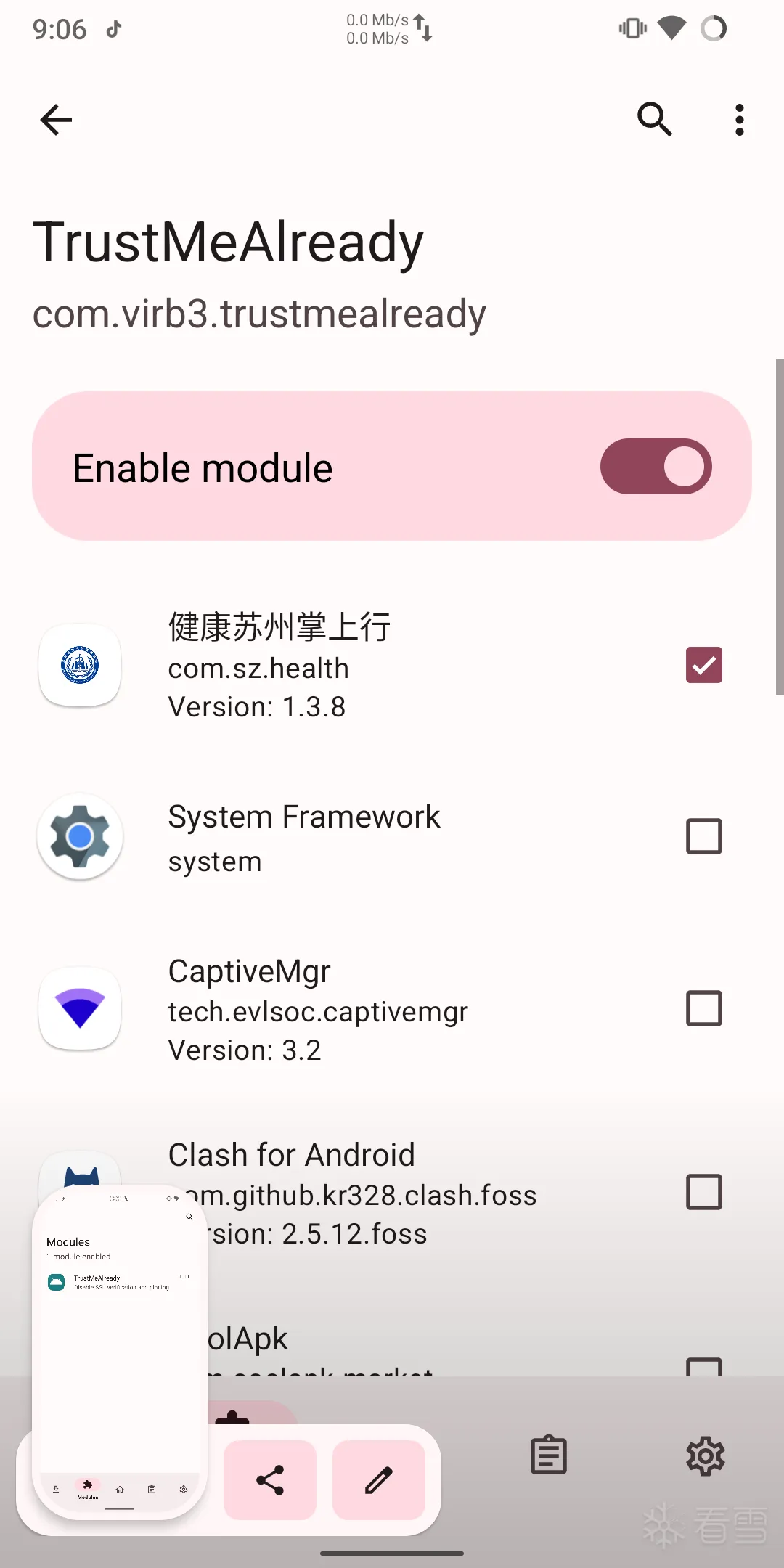Uncheck the com.sz.health app checkbox
The width and height of the screenshot is (784, 1568).
tap(703, 665)
